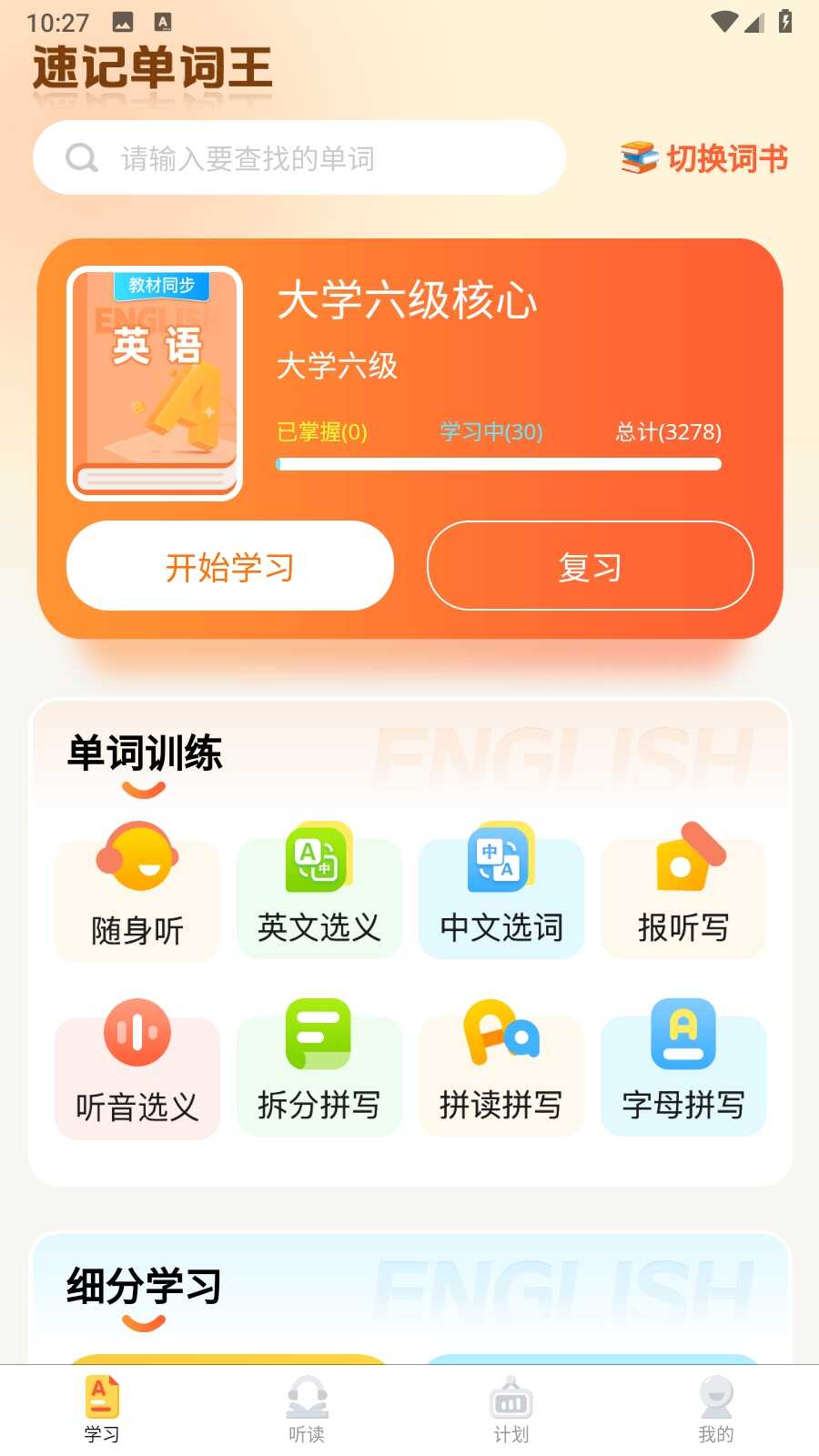Open 切换词书 to switch wordbook
This screenshot has width=819, height=1456.
(x=704, y=158)
